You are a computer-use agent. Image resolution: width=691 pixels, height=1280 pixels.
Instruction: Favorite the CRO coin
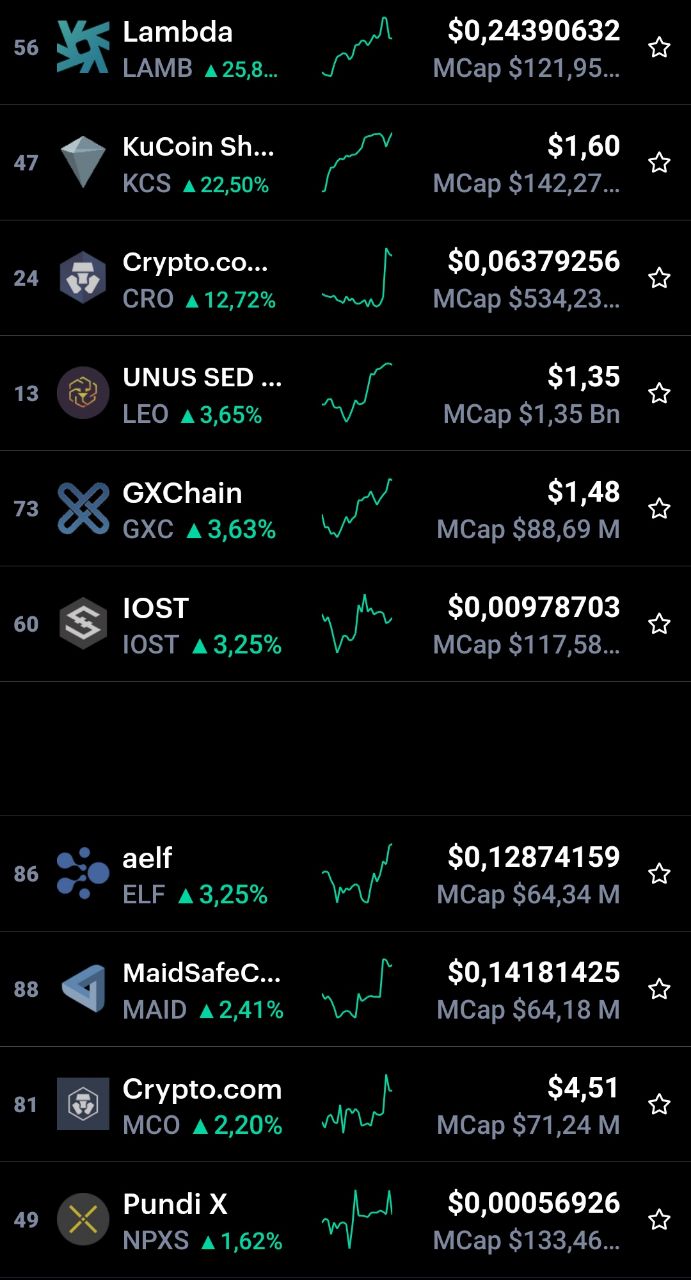tap(659, 278)
